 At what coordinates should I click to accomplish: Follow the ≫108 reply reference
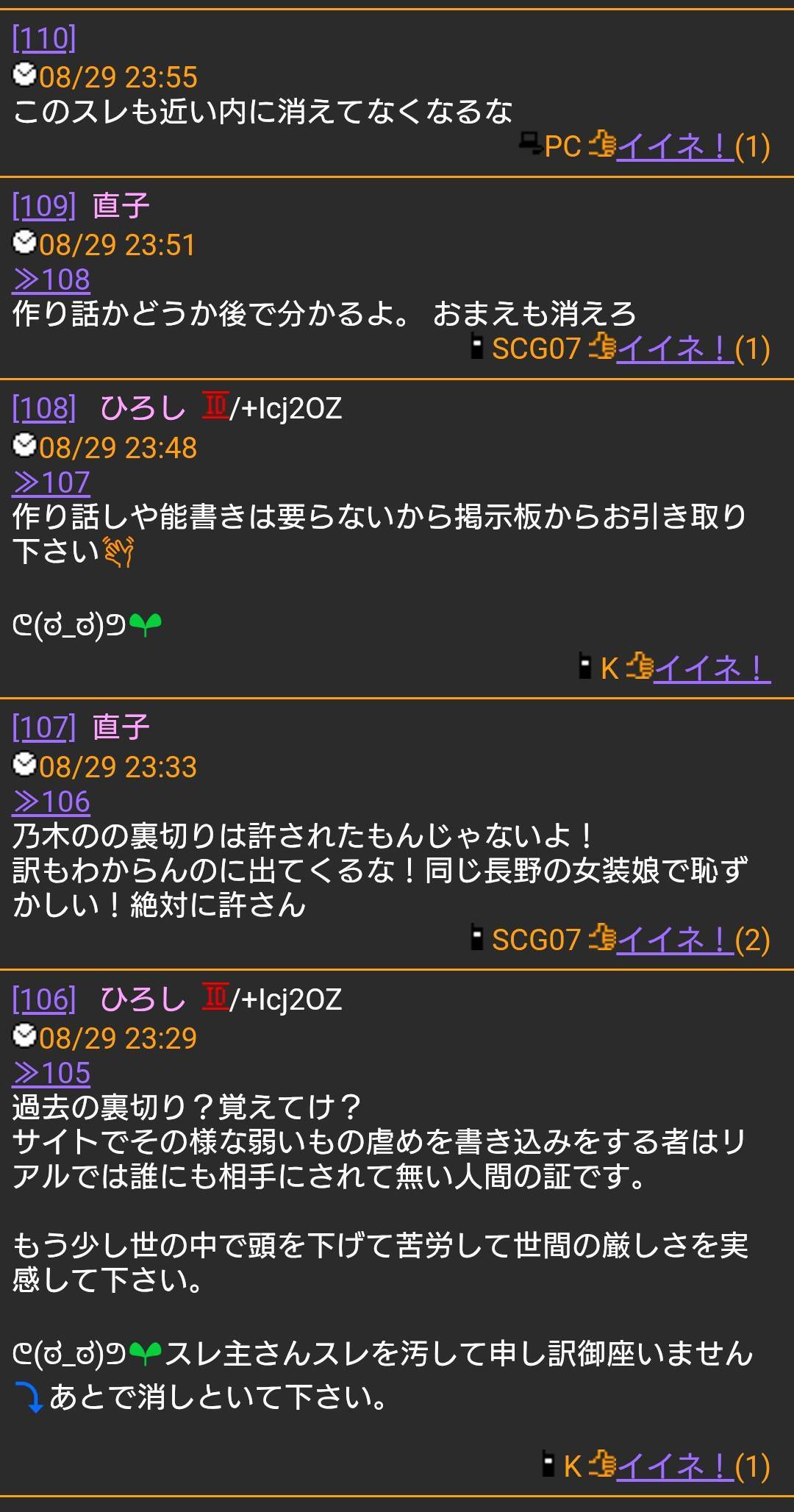tap(51, 279)
